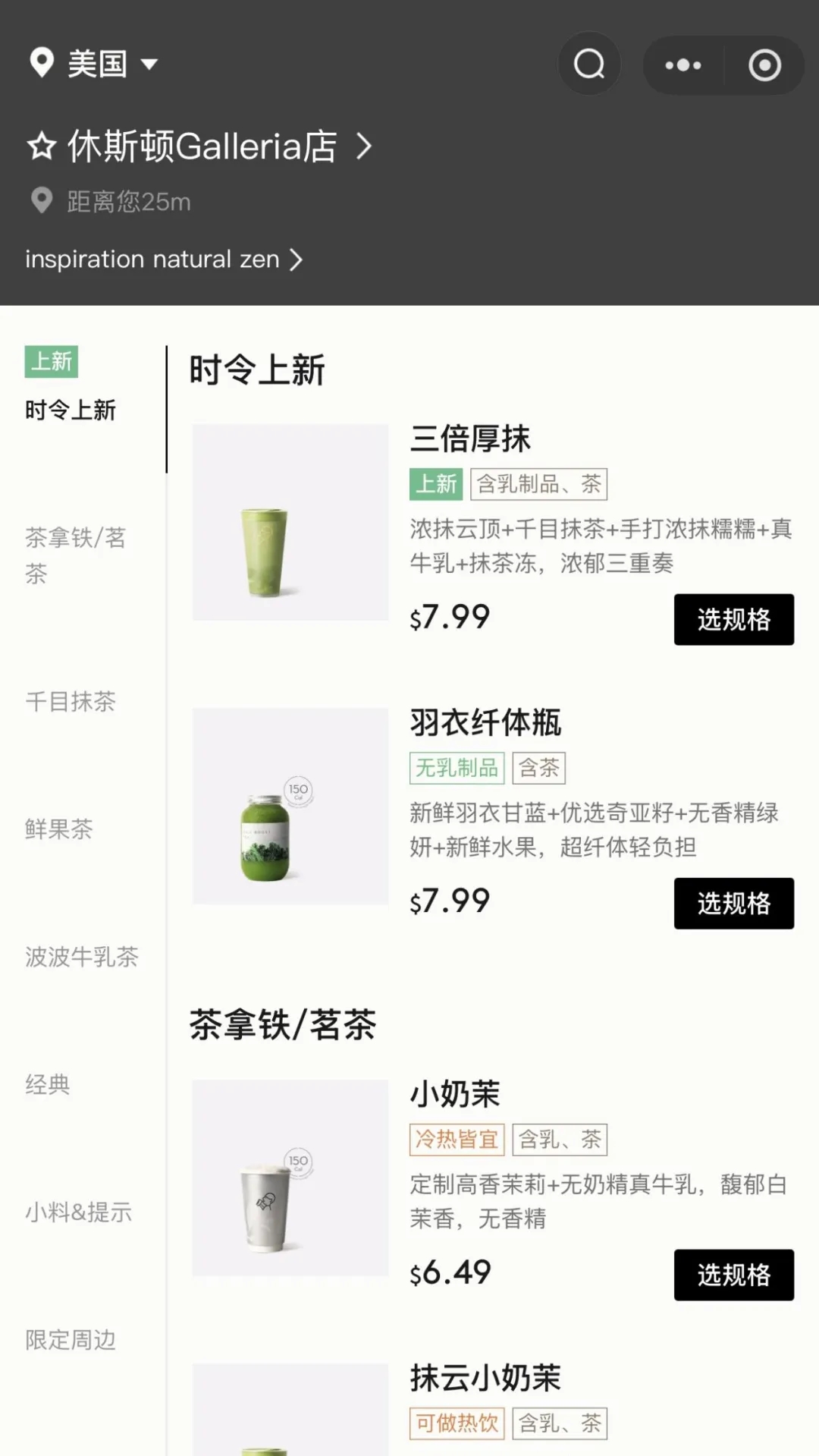
Task: Open 休斯顿Galleria店 store details
Action: [x=220, y=146]
